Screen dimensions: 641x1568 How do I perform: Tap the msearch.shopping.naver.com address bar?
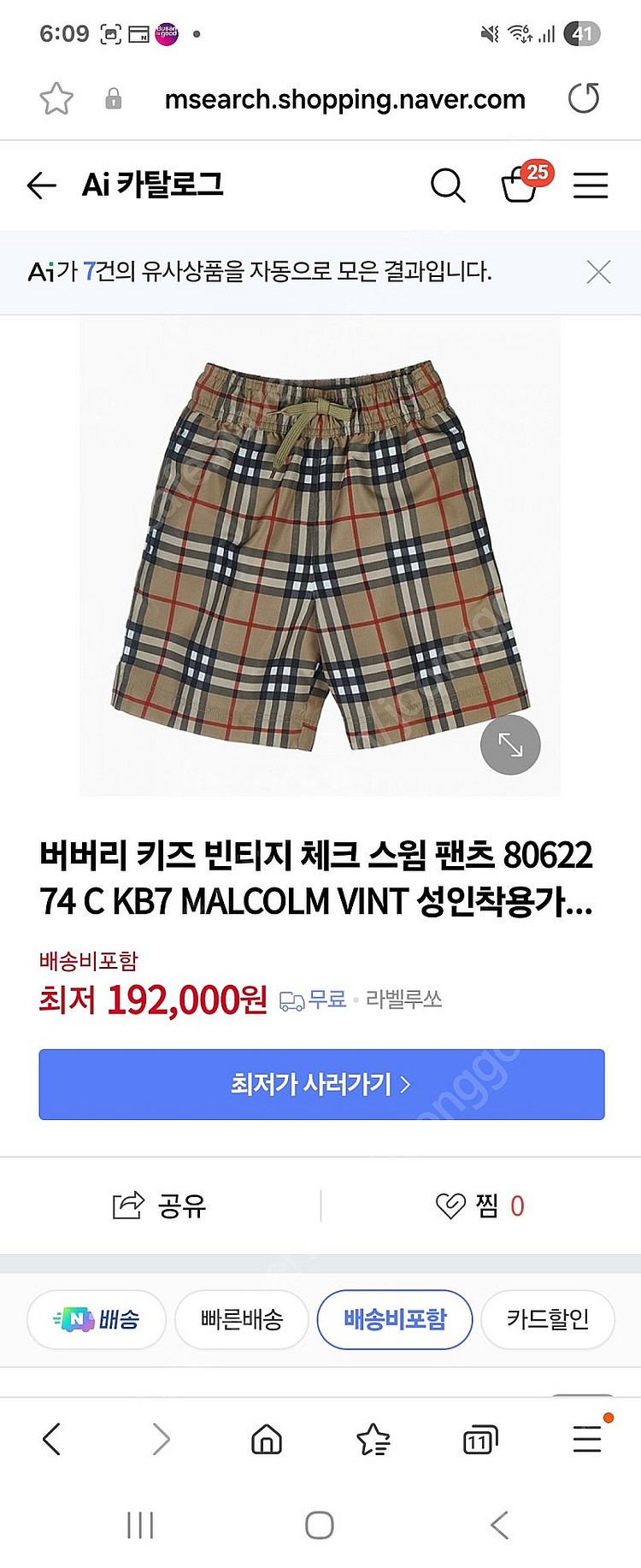pyautogui.click(x=345, y=98)
